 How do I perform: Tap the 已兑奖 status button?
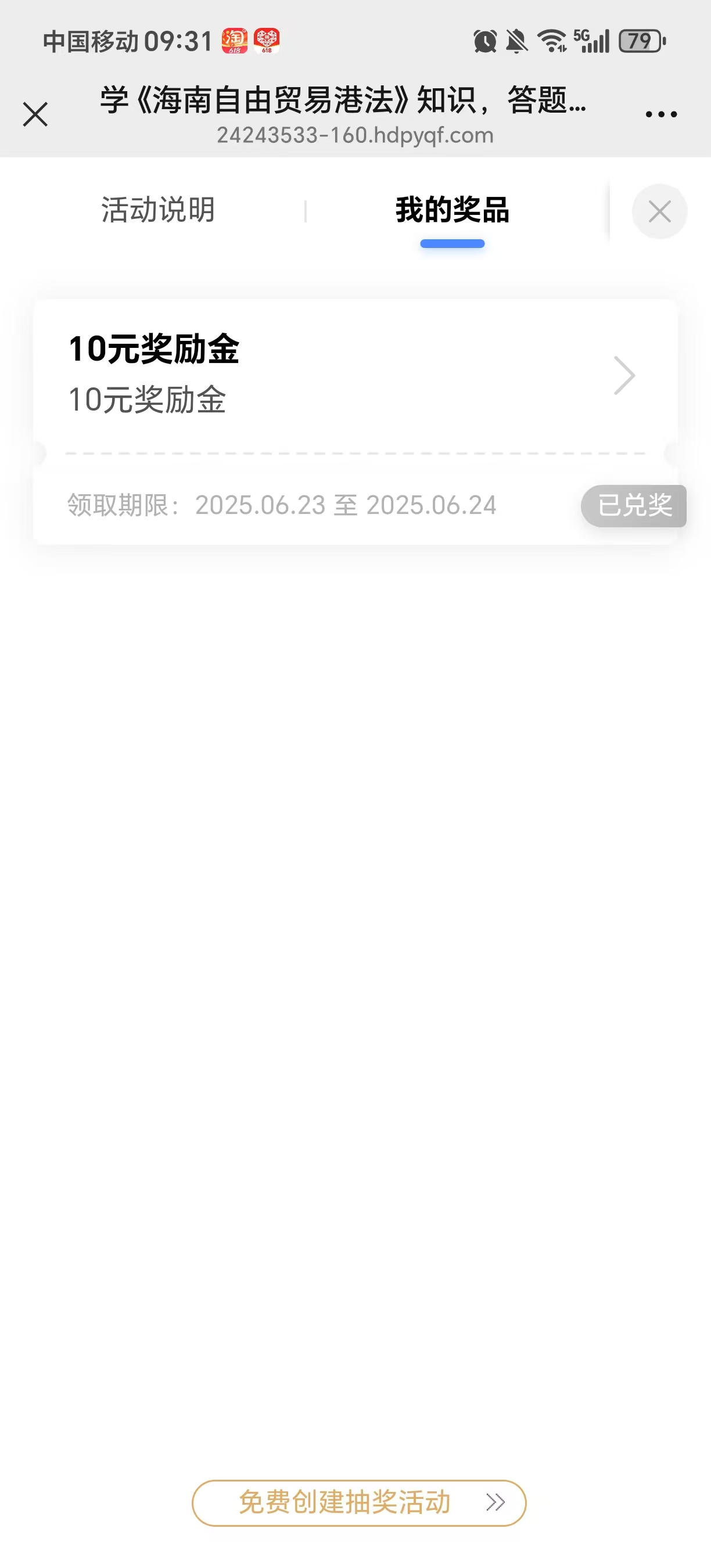pos(634,506)
